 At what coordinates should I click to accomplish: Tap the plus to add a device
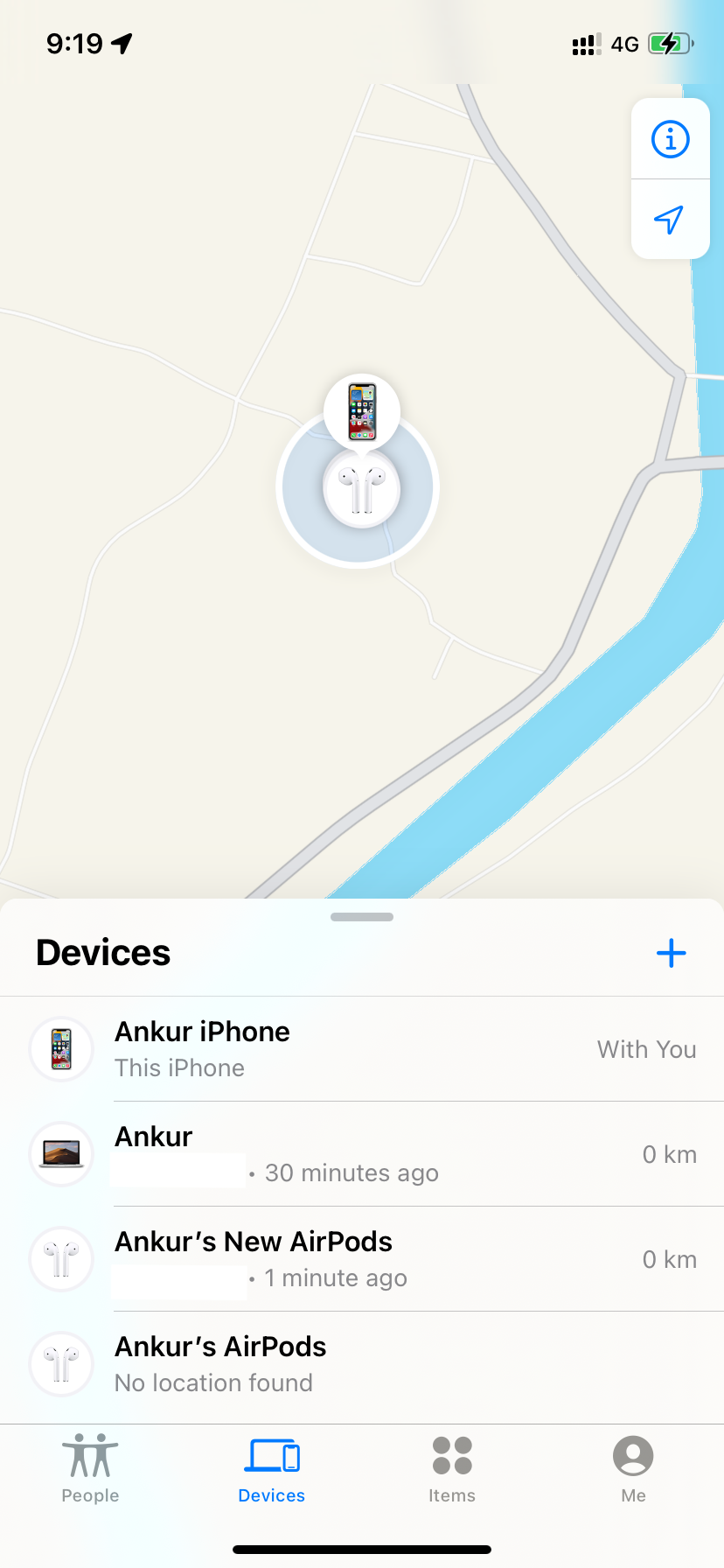(671, 953)
